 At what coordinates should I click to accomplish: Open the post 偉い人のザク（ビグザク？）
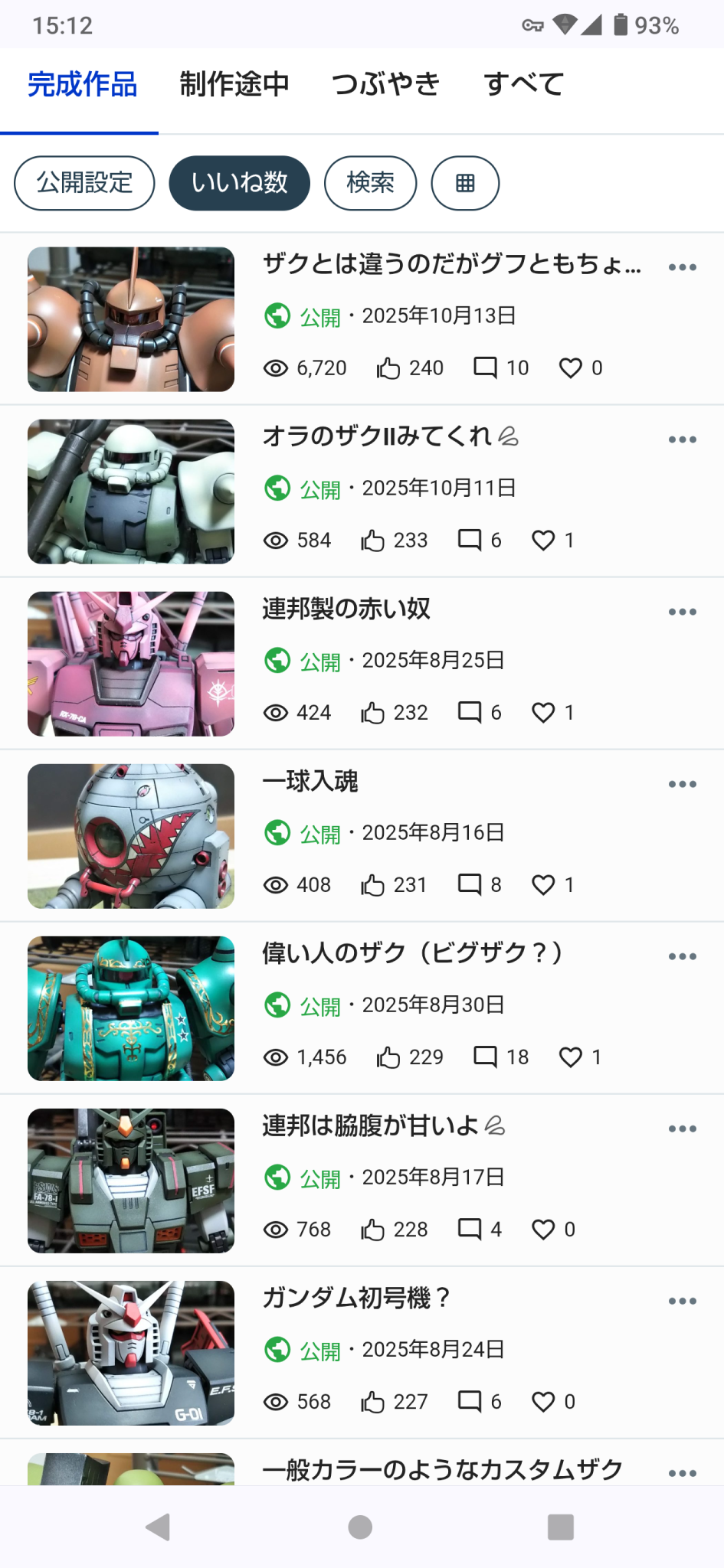pyautogui.click(x=412, y=953)
